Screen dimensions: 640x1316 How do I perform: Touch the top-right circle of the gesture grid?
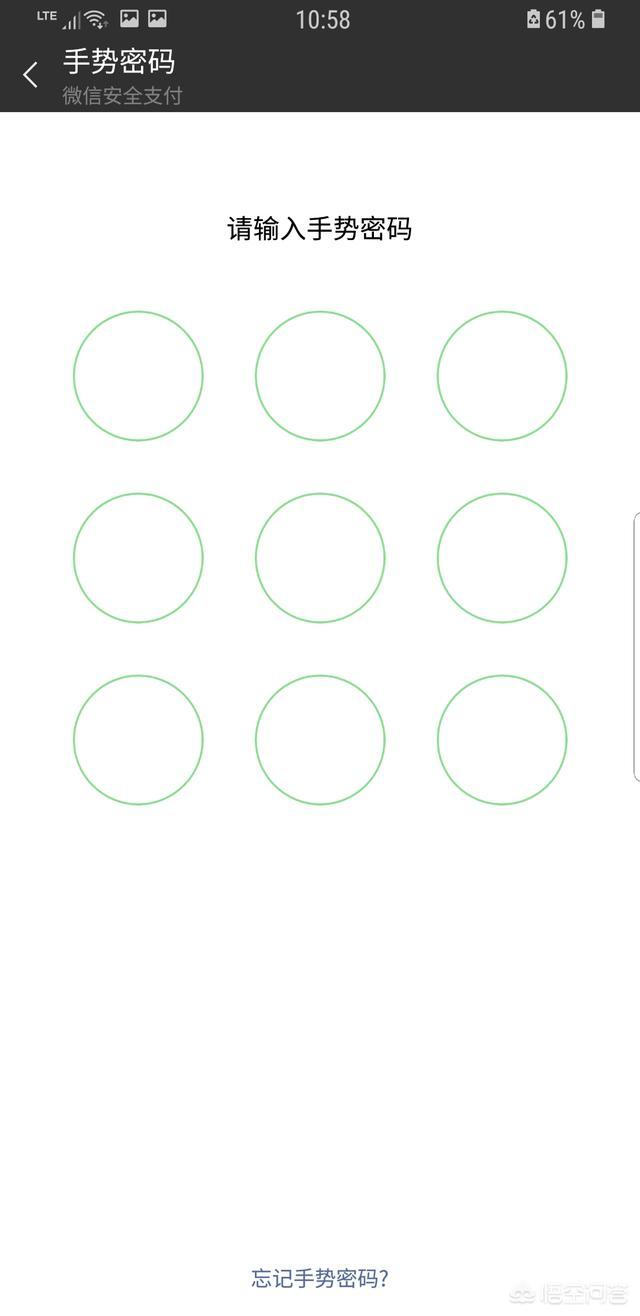point(502,376)
